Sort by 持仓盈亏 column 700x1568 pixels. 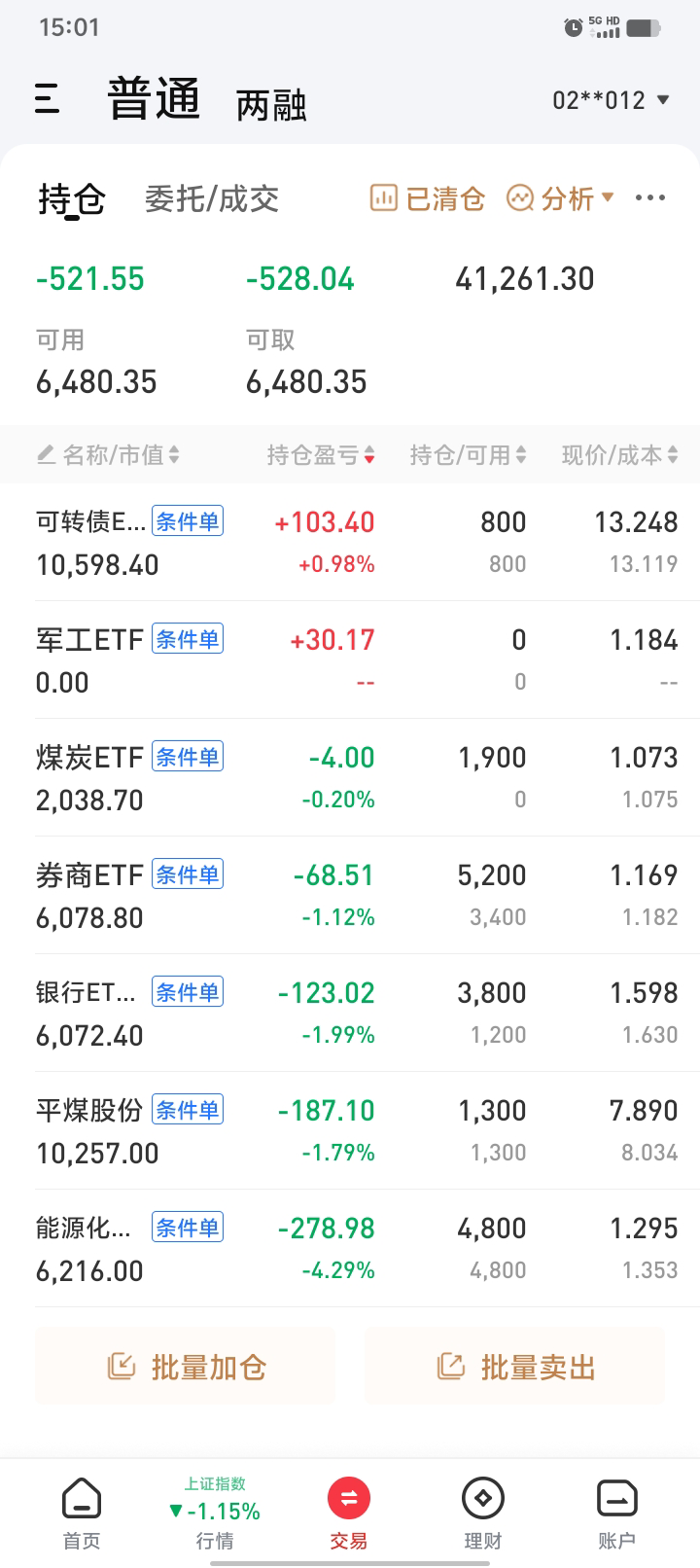point(320,454)
